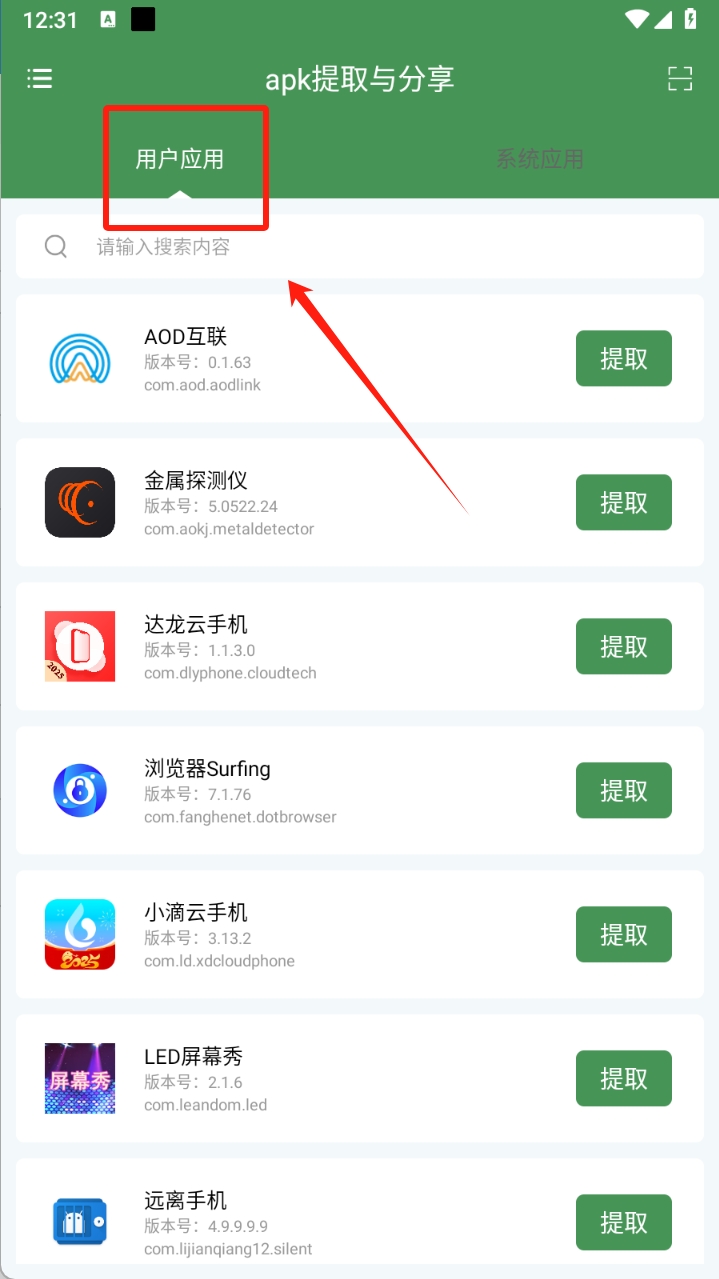Open the AOD互联 app row
This screenshot has width=719, height=1279.
coord(300,359)
